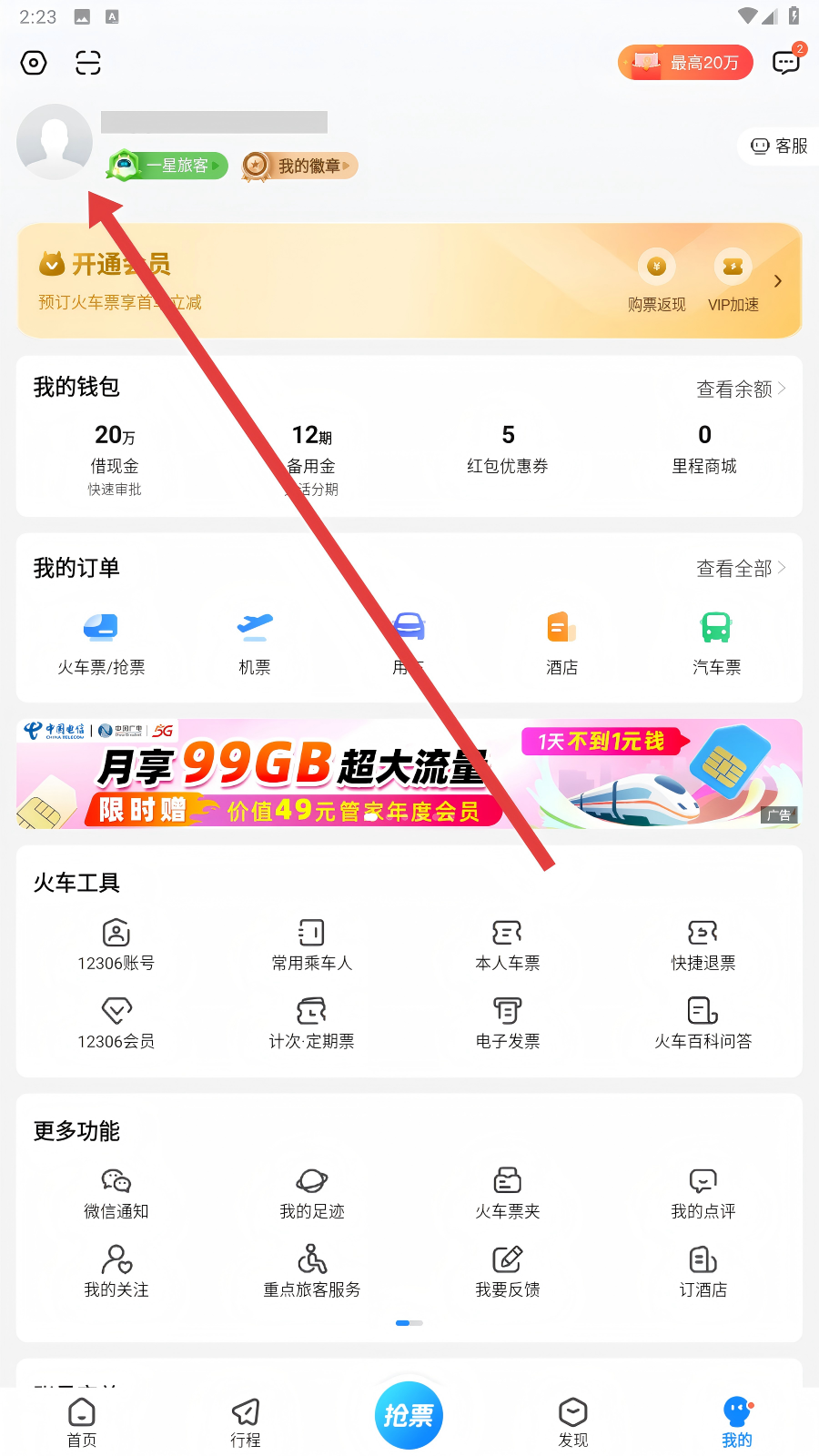Open 常用乘车人 frequent passengers
This screenshot has width=819, height=1456.
tap(311, 945)
